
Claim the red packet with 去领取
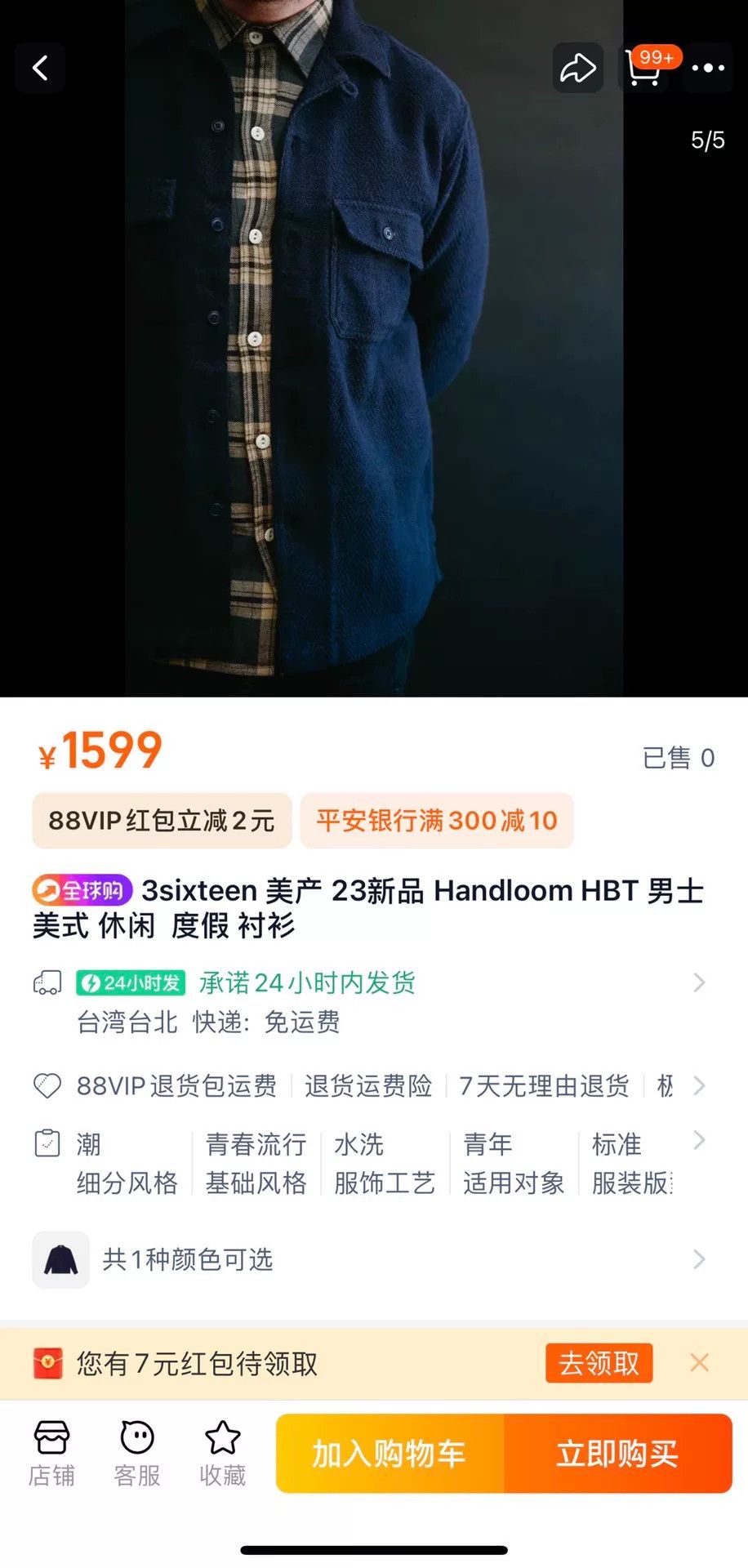pyautogui.click(x=599, y=1362)
